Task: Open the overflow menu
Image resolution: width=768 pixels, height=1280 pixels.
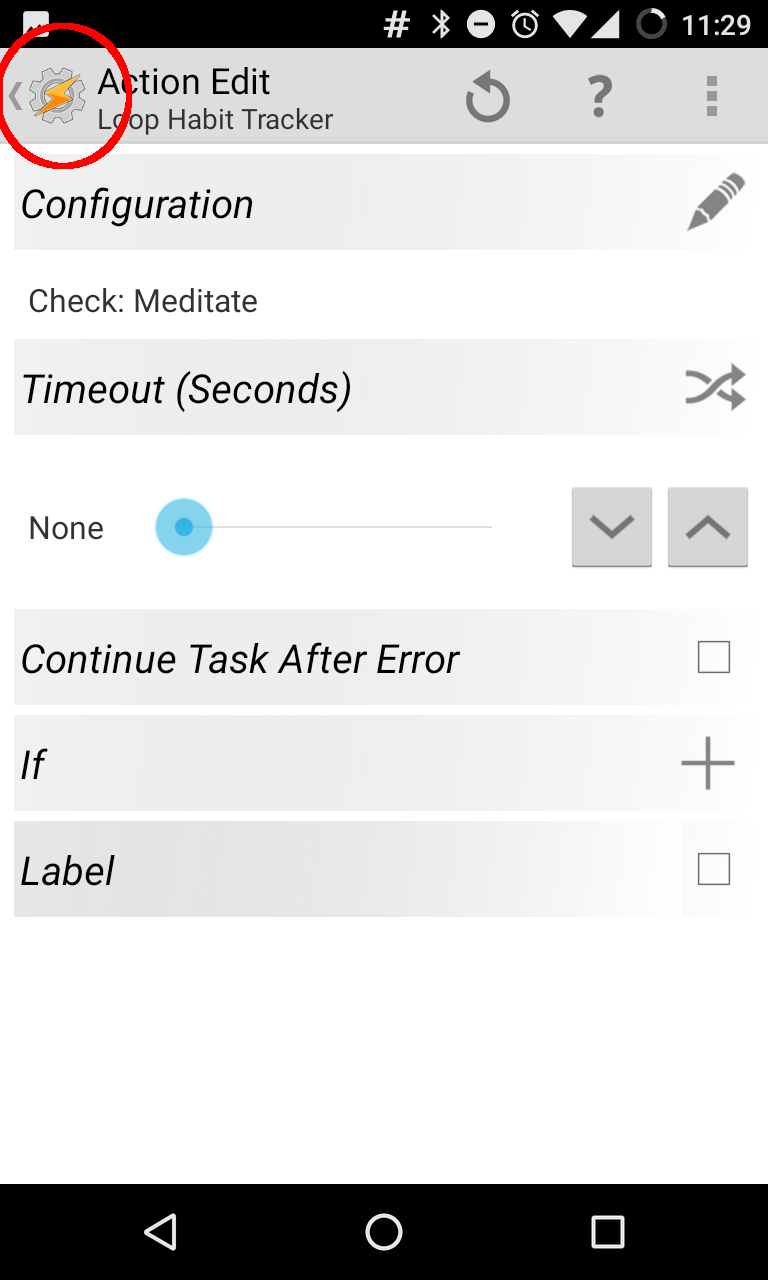Action: tap(711, 97)
